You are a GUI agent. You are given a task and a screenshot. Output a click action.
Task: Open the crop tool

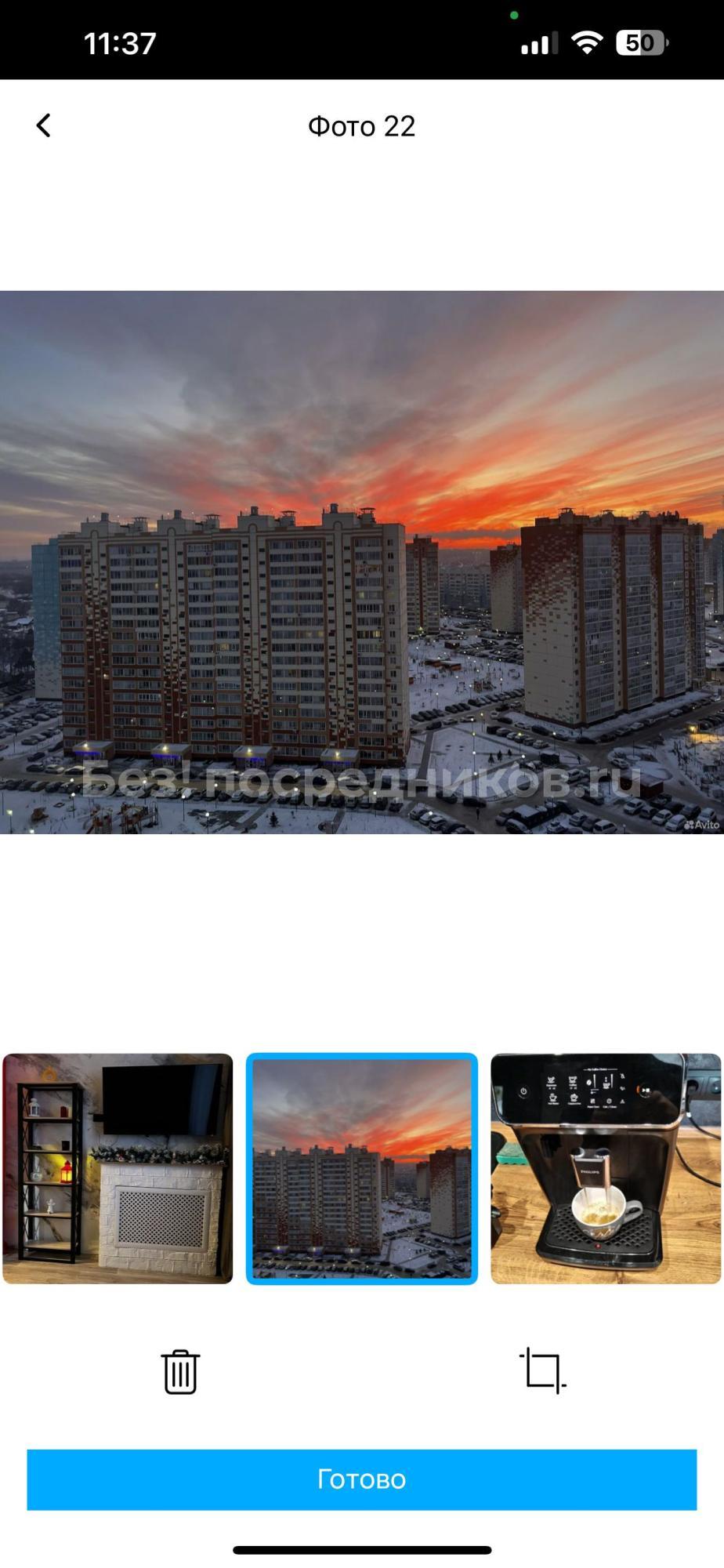tap(542, 1370)
